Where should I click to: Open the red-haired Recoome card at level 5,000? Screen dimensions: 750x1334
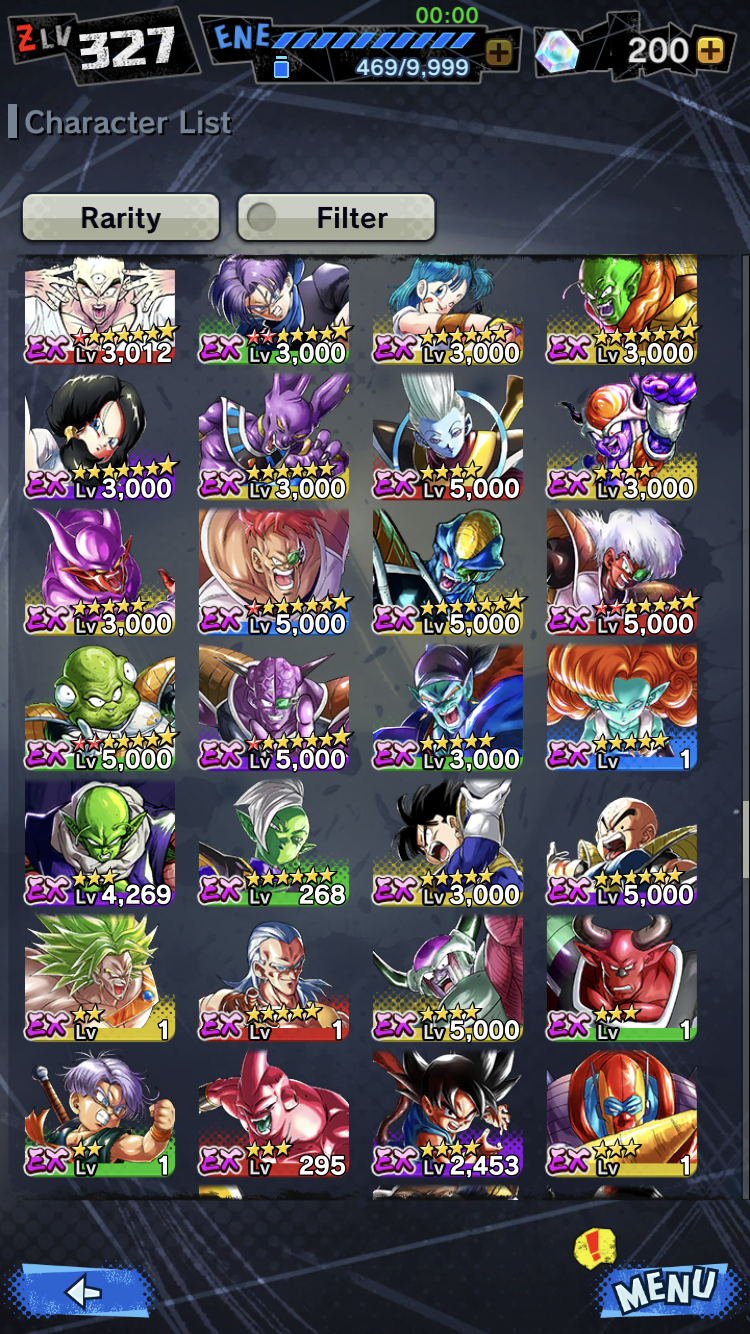point(274,574)
